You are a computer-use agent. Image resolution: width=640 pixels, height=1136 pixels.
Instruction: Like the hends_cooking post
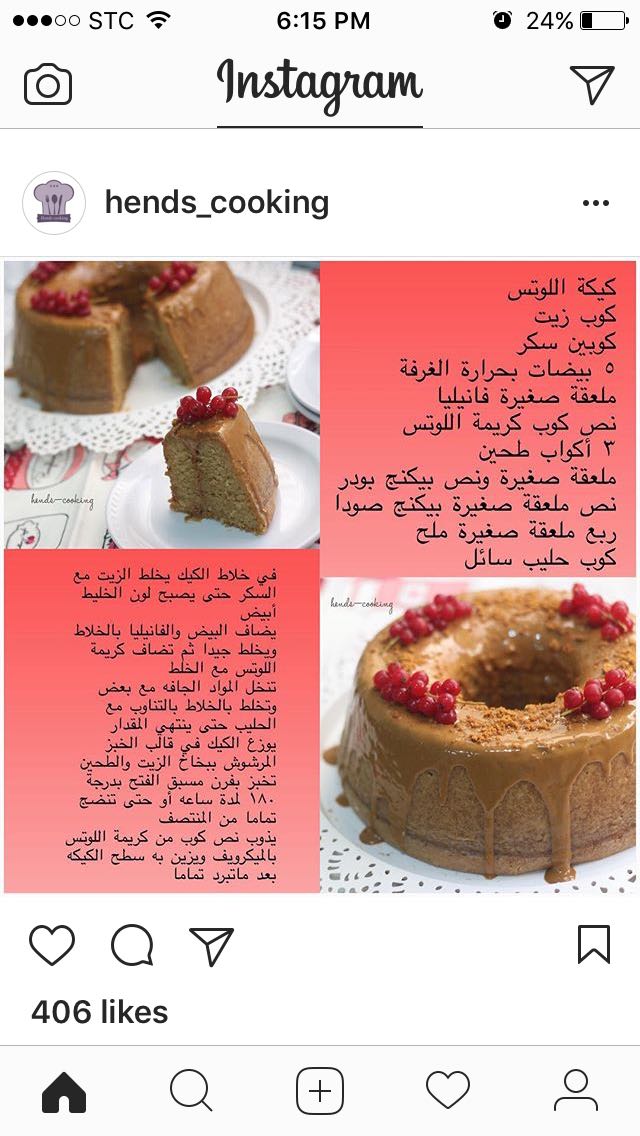[52, 945]
